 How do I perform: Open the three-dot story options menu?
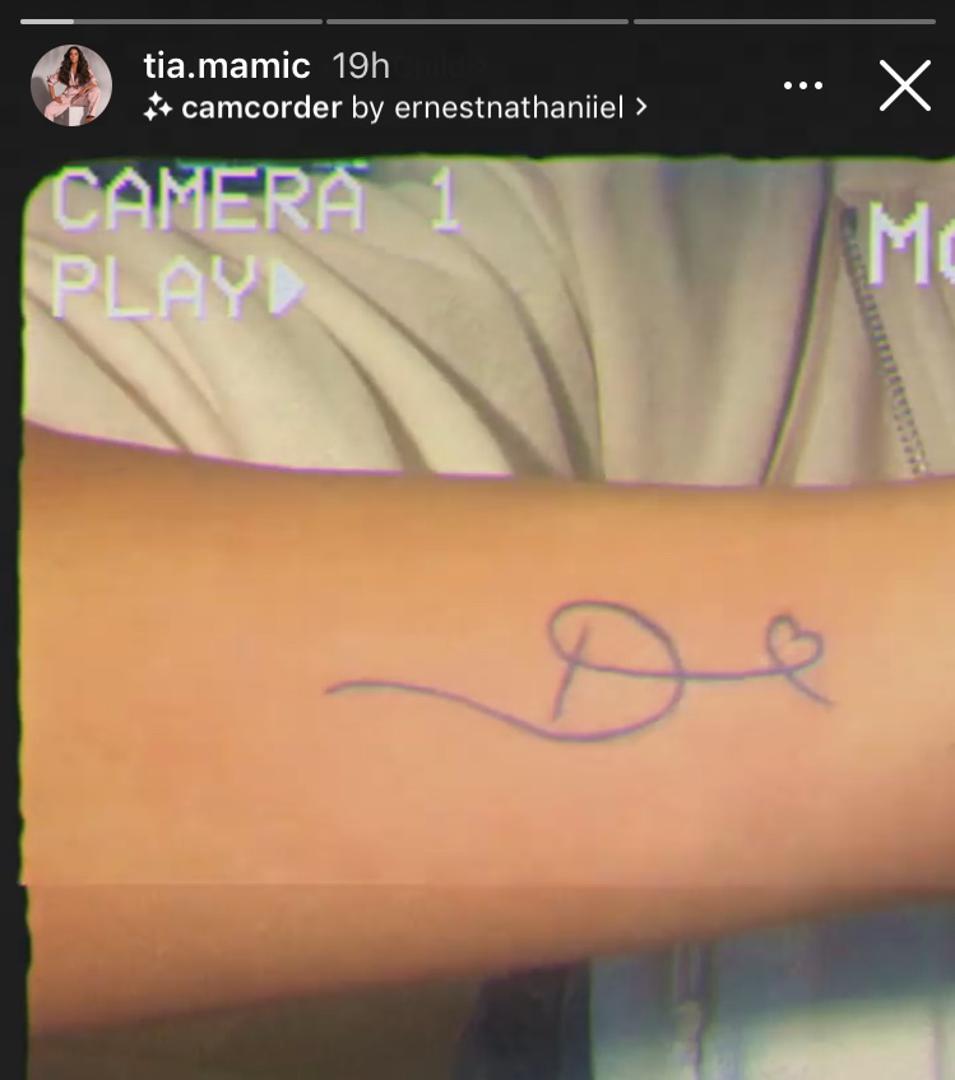(x=802, y=86)
